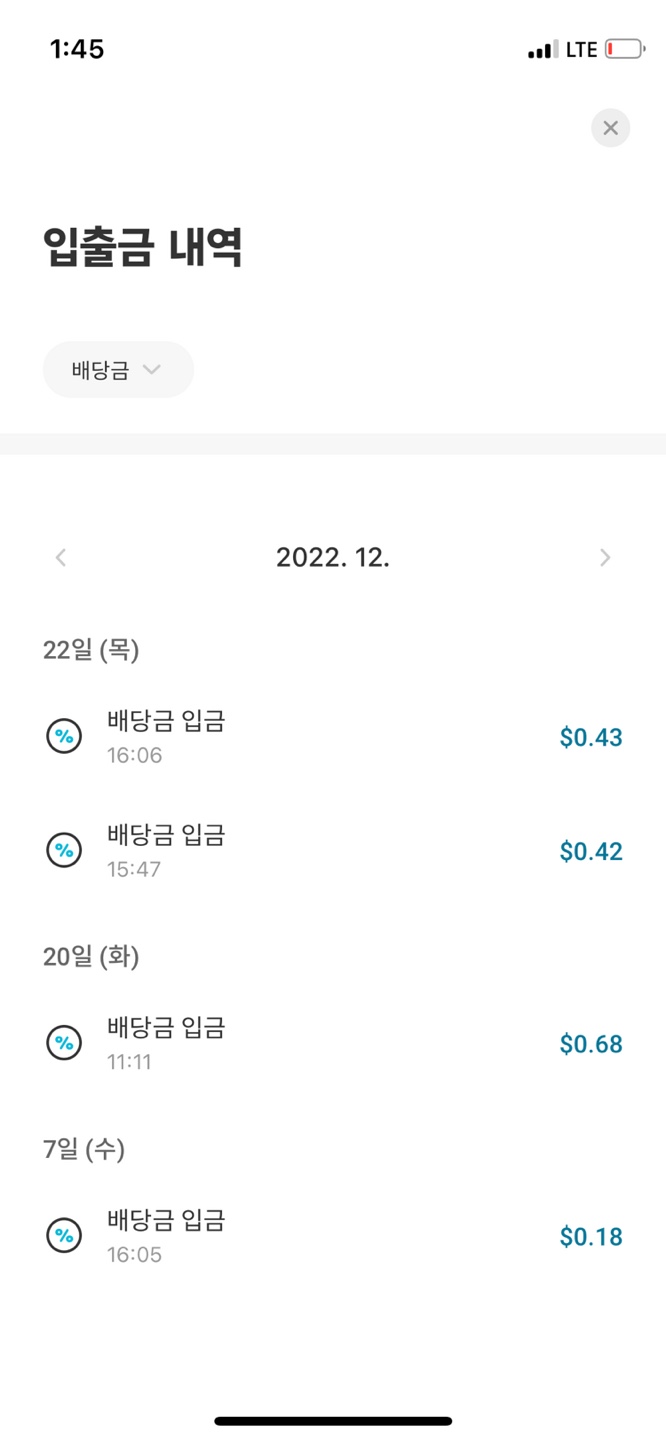Go to the previous month
Viewport: 666px width, 1440px height.
click(x=61, y=558)
